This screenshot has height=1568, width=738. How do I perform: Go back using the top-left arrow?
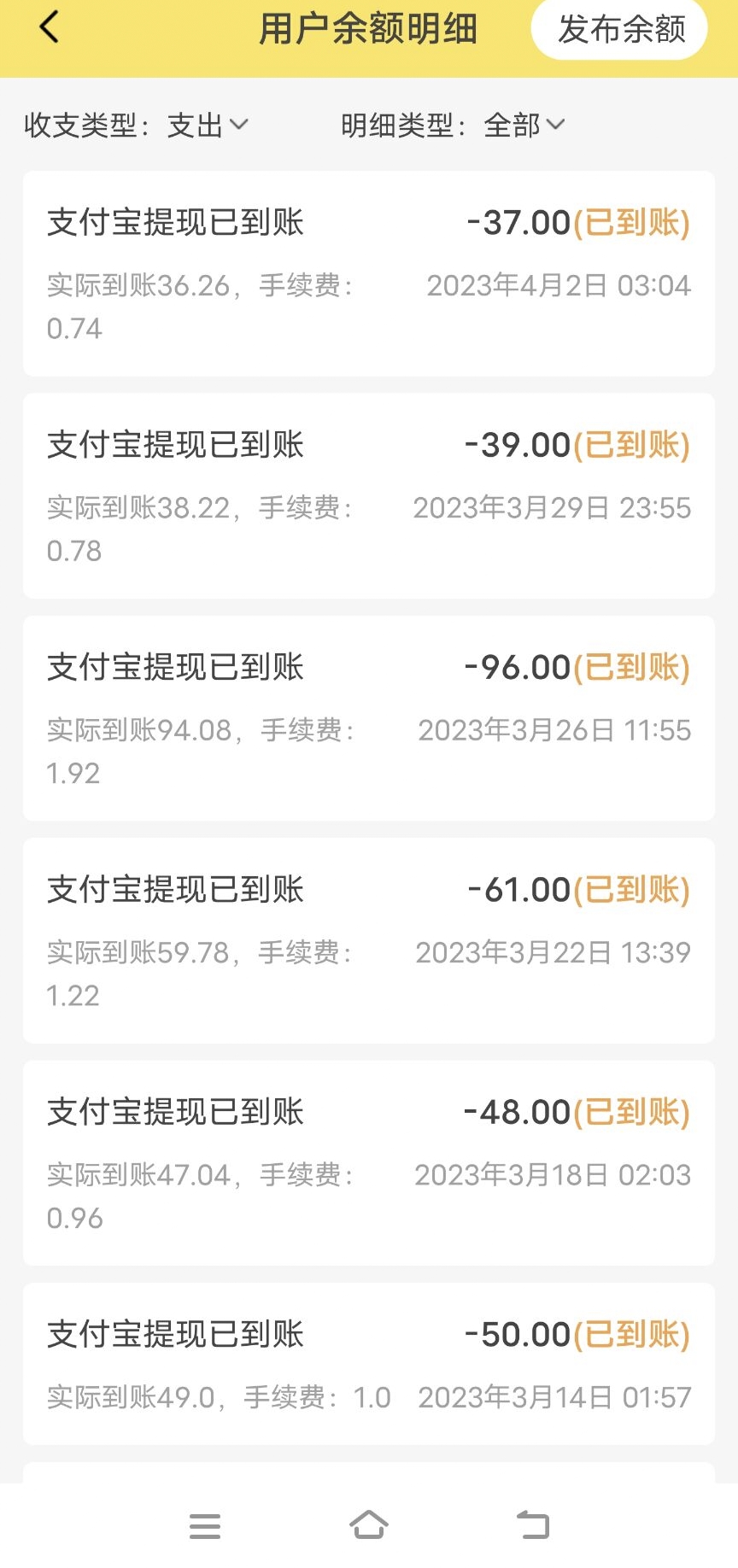click(50, 27)
